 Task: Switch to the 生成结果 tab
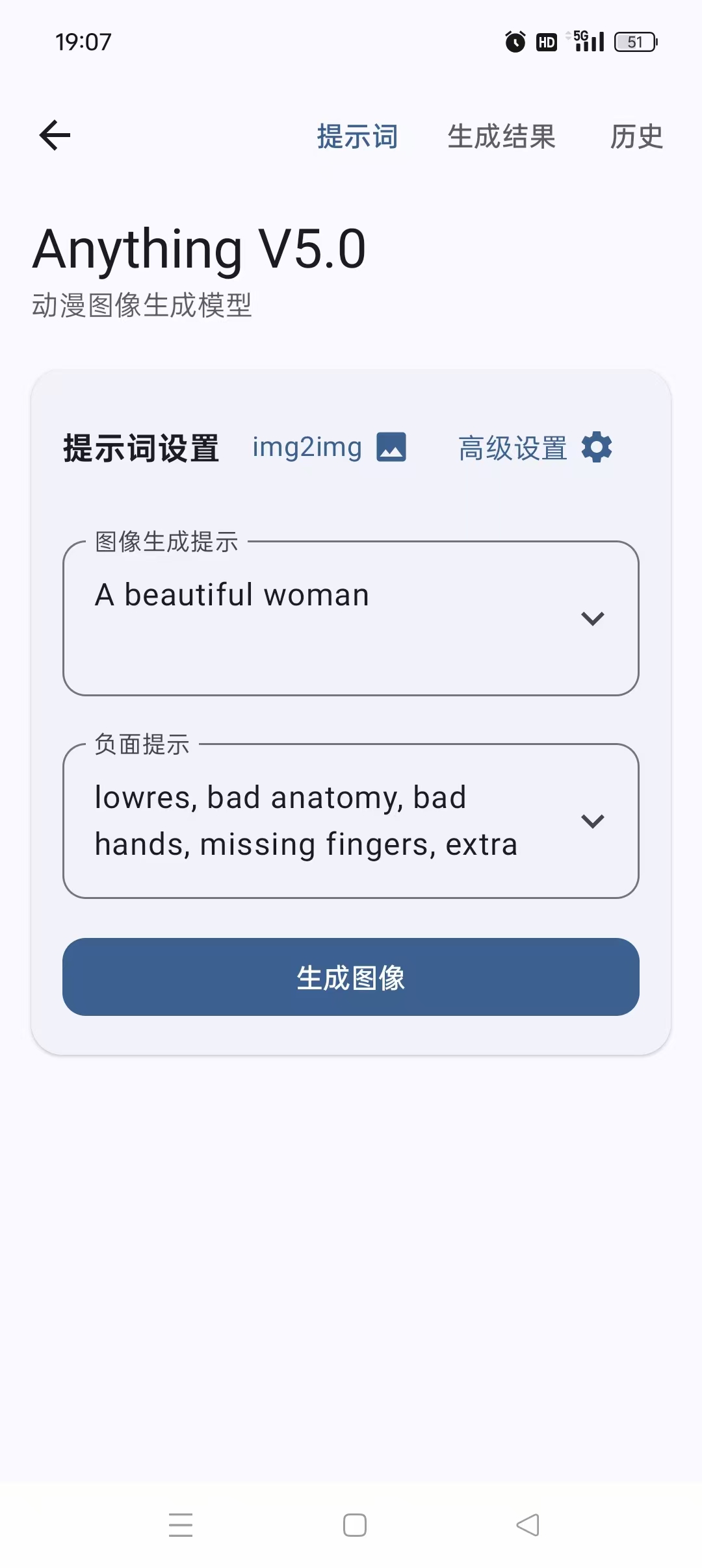[x=502, y=136]
